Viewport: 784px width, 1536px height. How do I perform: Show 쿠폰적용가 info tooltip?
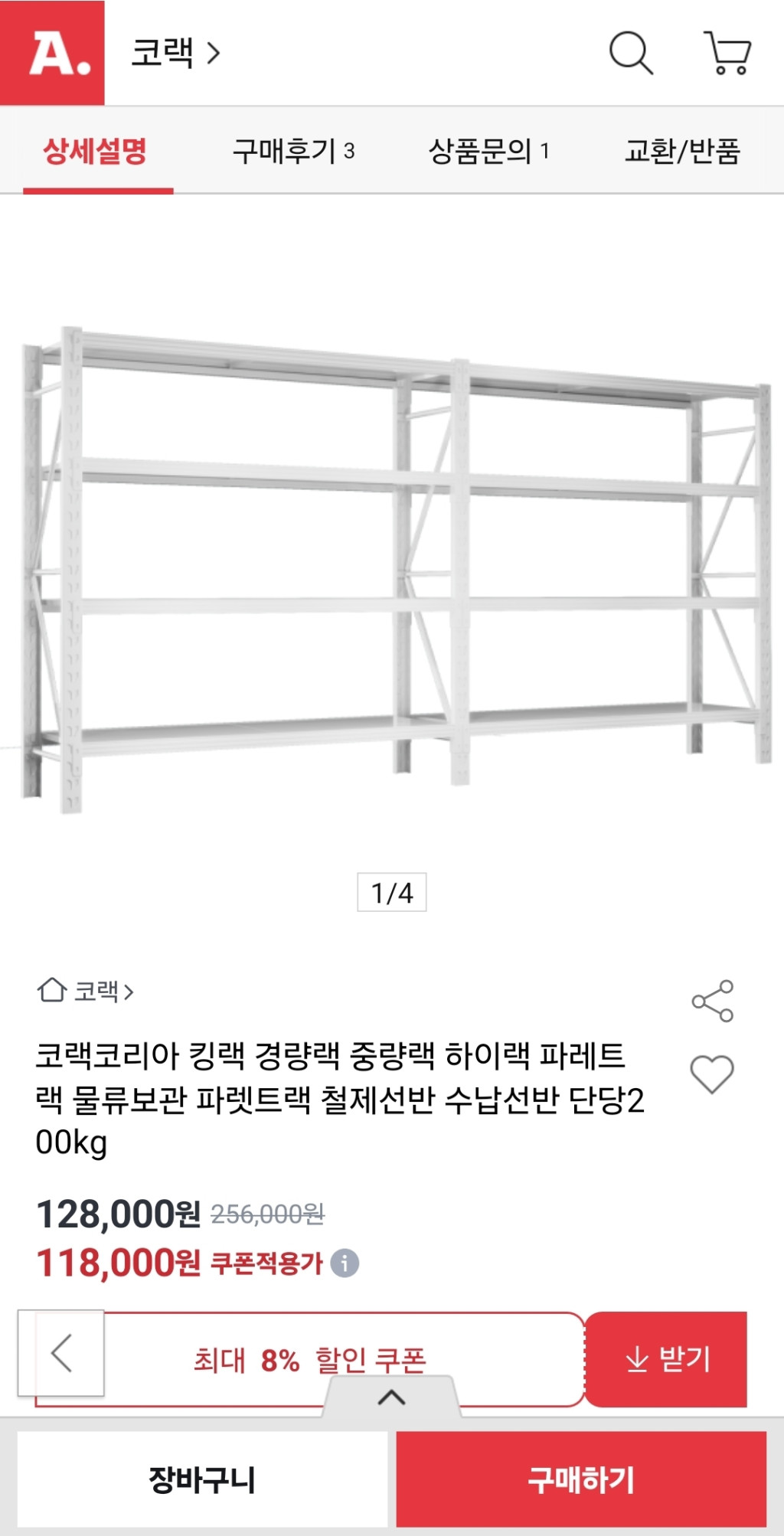click(345, 1263)
